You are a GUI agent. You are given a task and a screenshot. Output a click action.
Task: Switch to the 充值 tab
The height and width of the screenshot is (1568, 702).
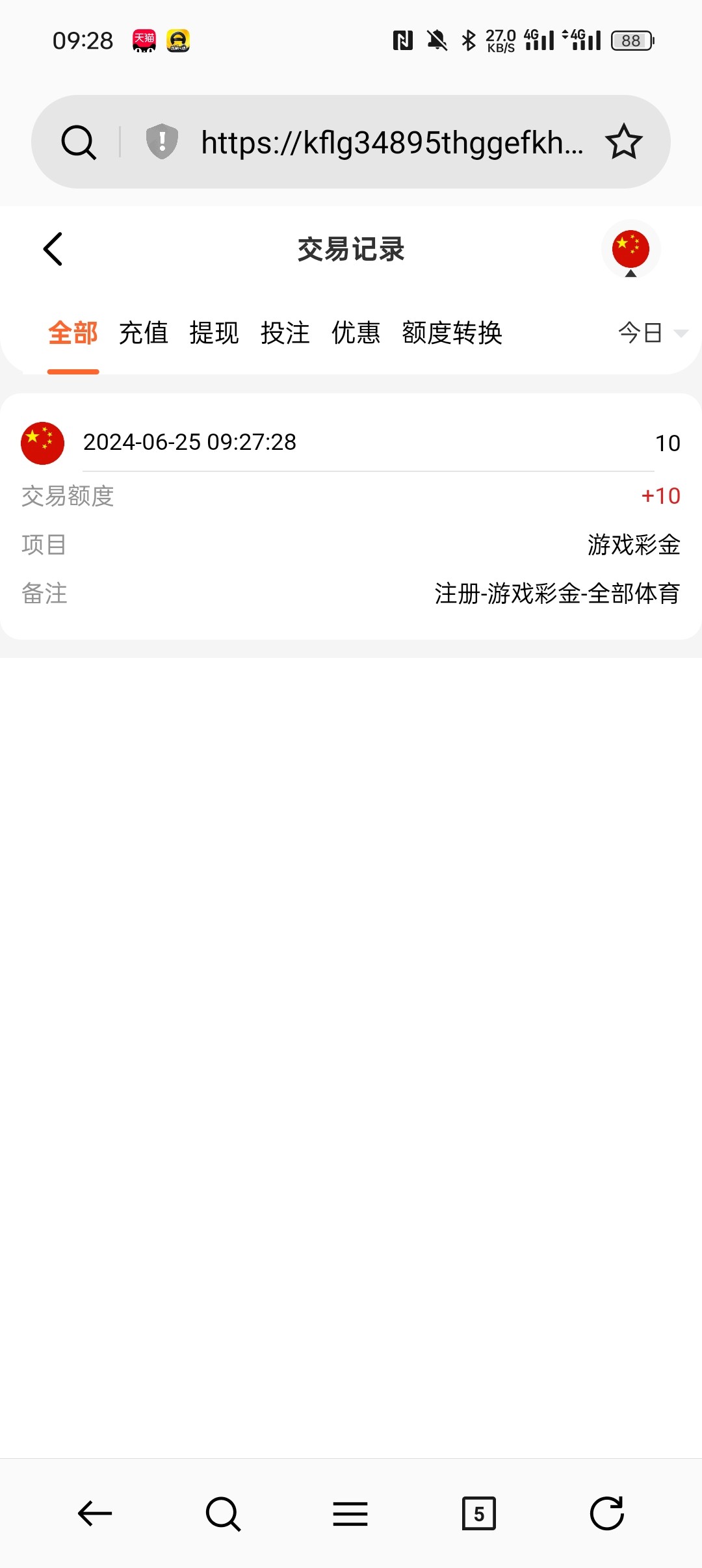(x=144, y=333)
